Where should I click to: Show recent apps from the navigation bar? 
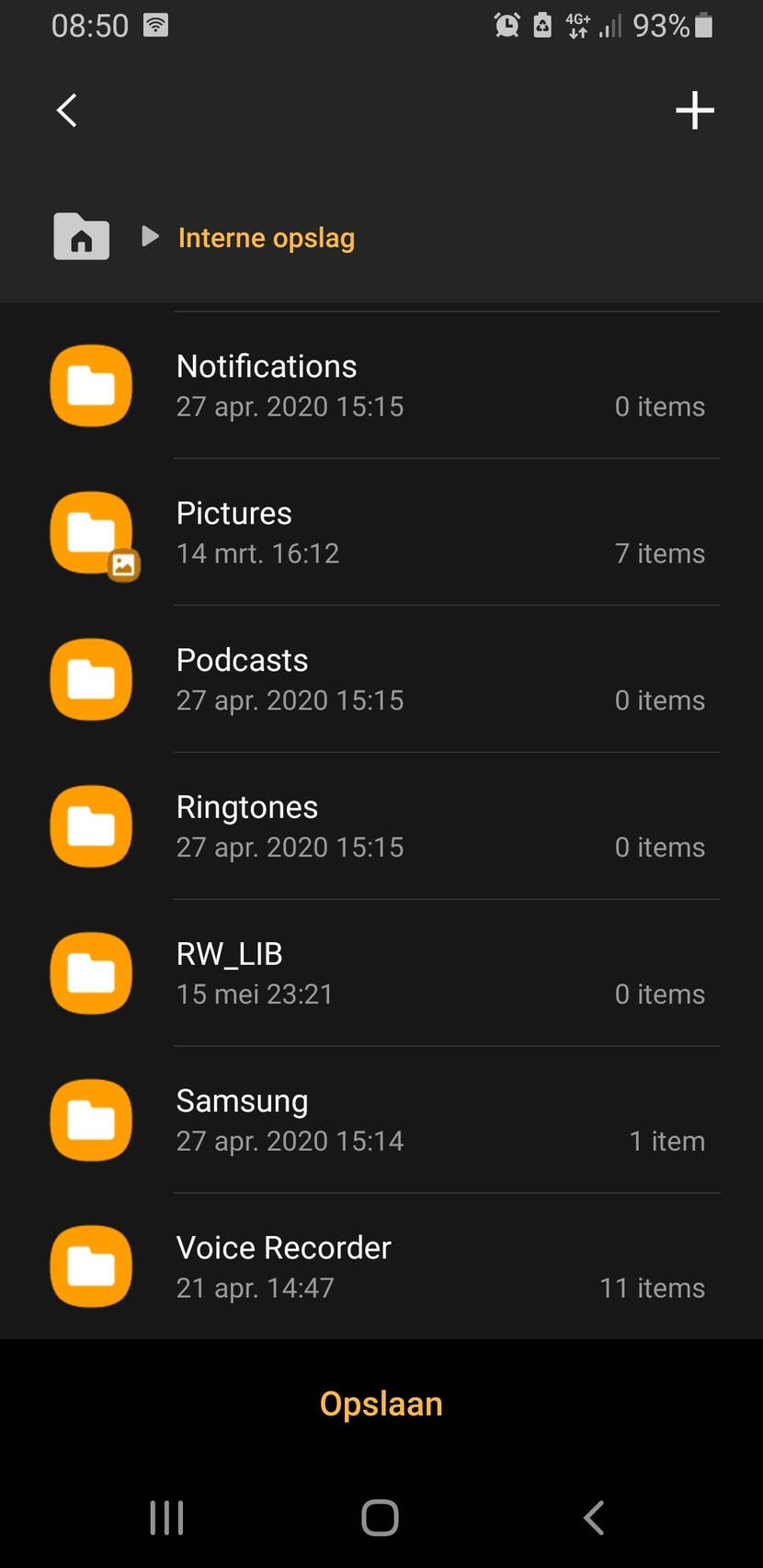[x=166, y=1517]
